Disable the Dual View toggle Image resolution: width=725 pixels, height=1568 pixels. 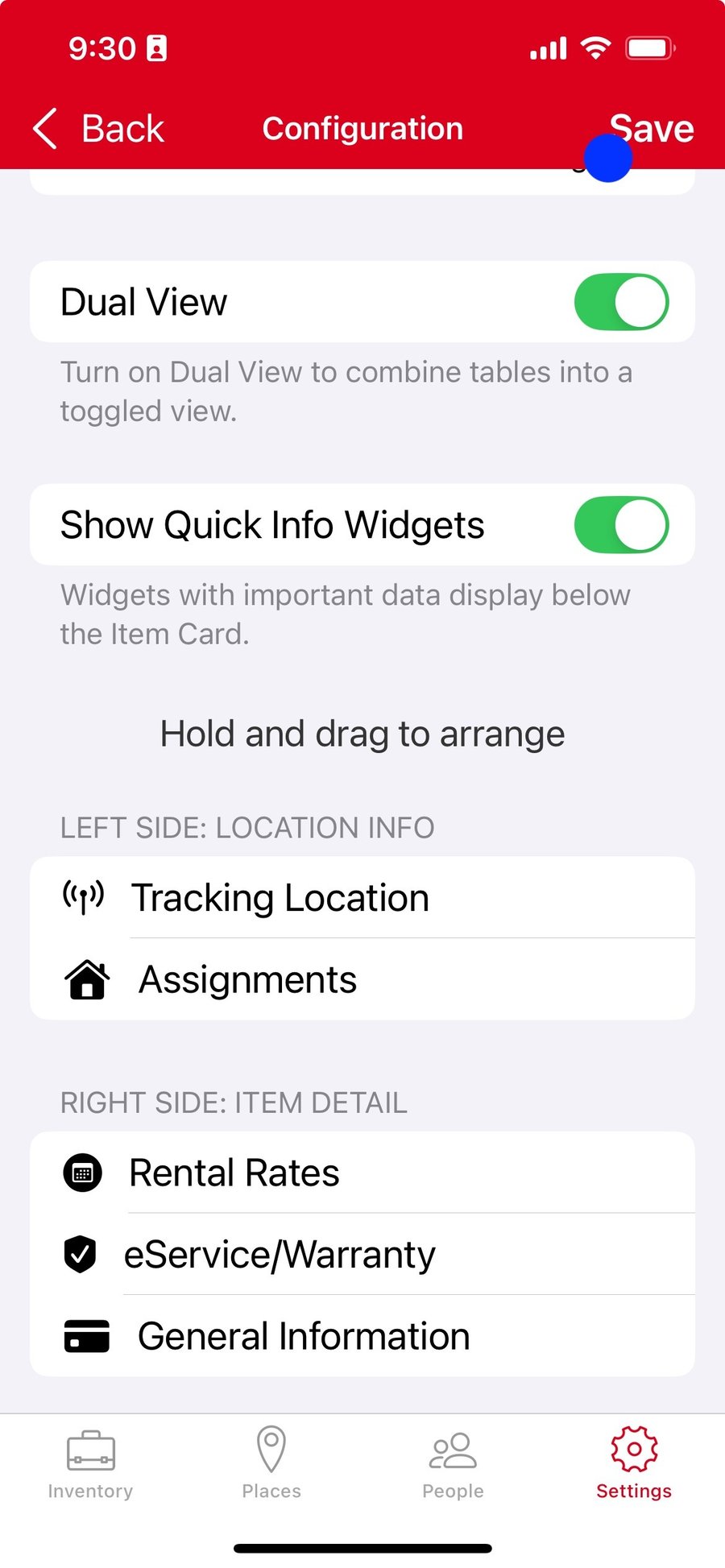(x=620, y=301)
